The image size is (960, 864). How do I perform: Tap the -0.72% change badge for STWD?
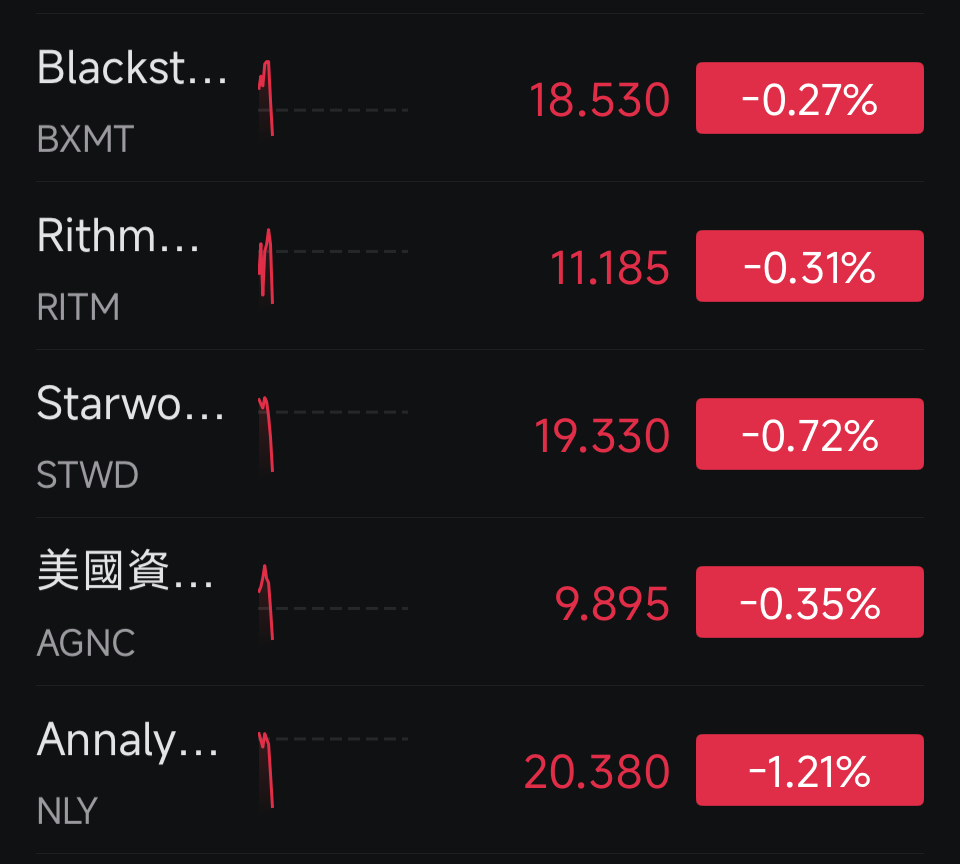[x=809, y=434]
